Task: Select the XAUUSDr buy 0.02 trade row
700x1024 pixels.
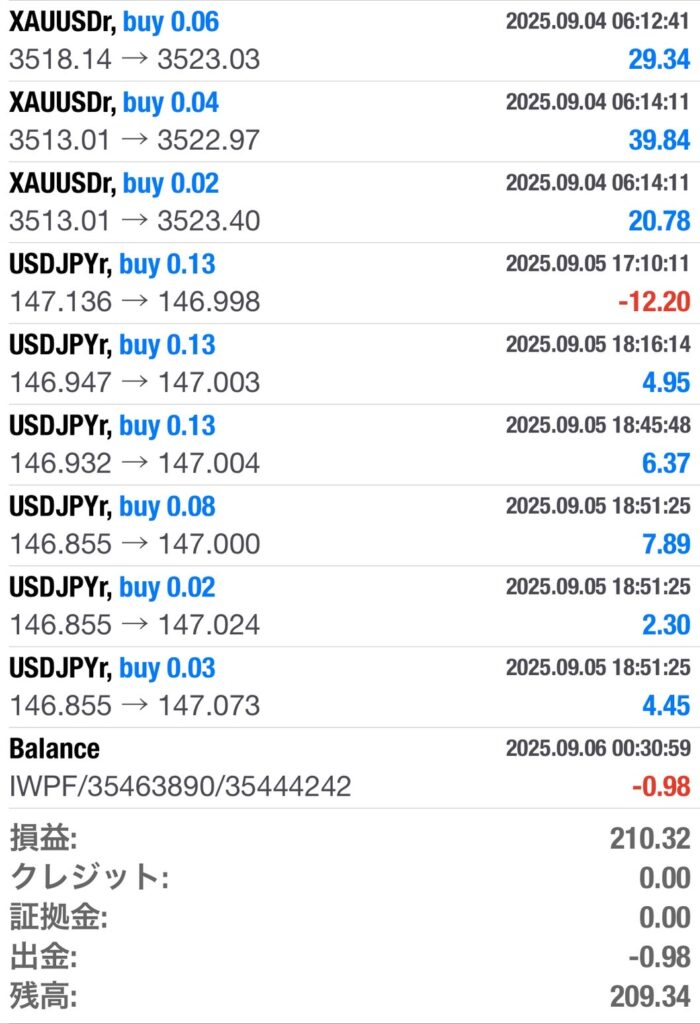Action: tap(350, 202)
